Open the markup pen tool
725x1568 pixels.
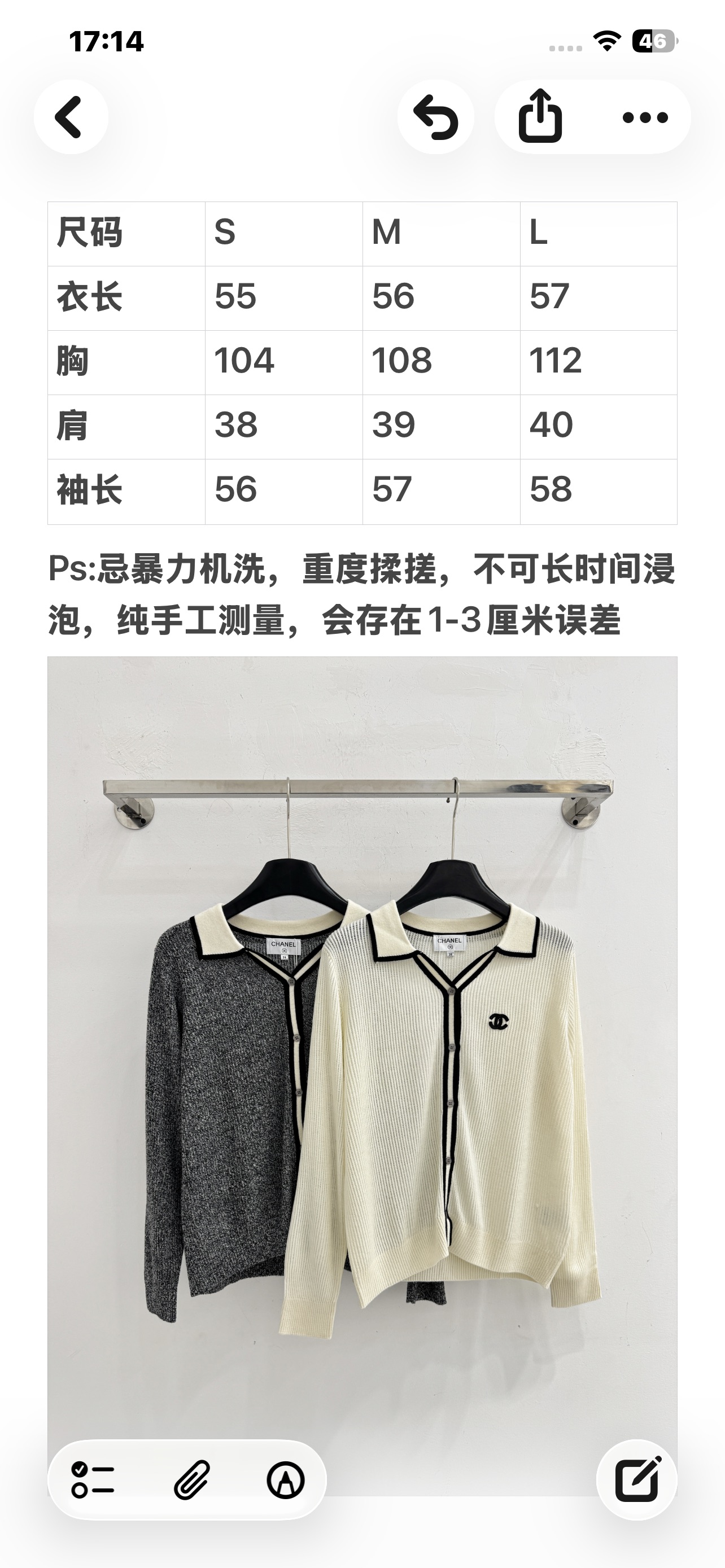click(286, 1480)
